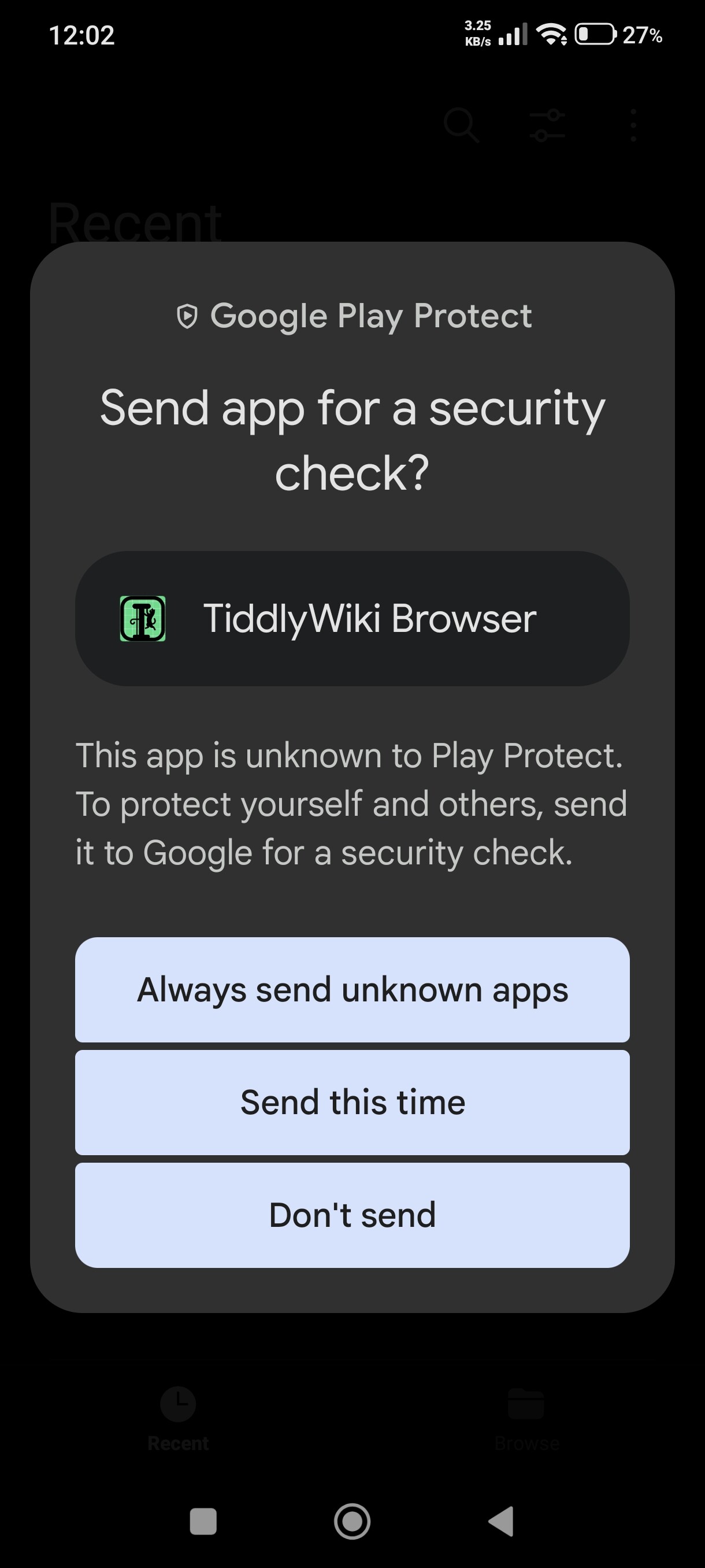Tap the Don't send button
705x1568 pixels.
352,1215
